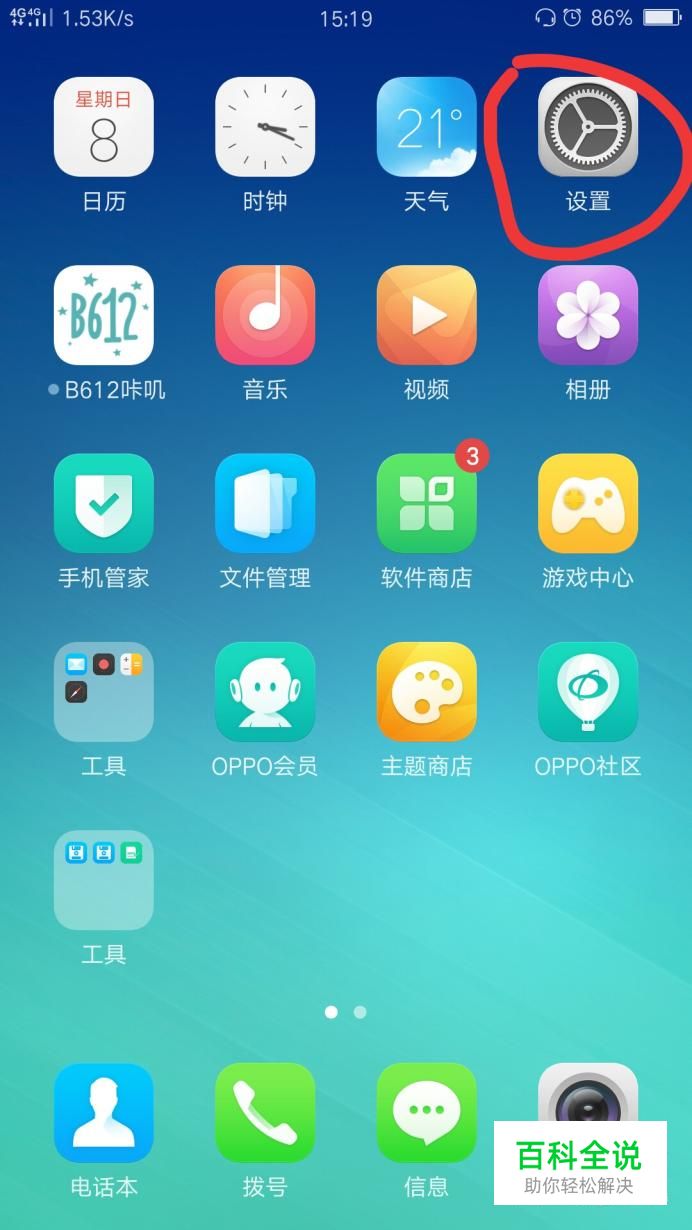
Task: Open the 相册 photo gallery
Action: pyautogui.click(x=587, y=315)
